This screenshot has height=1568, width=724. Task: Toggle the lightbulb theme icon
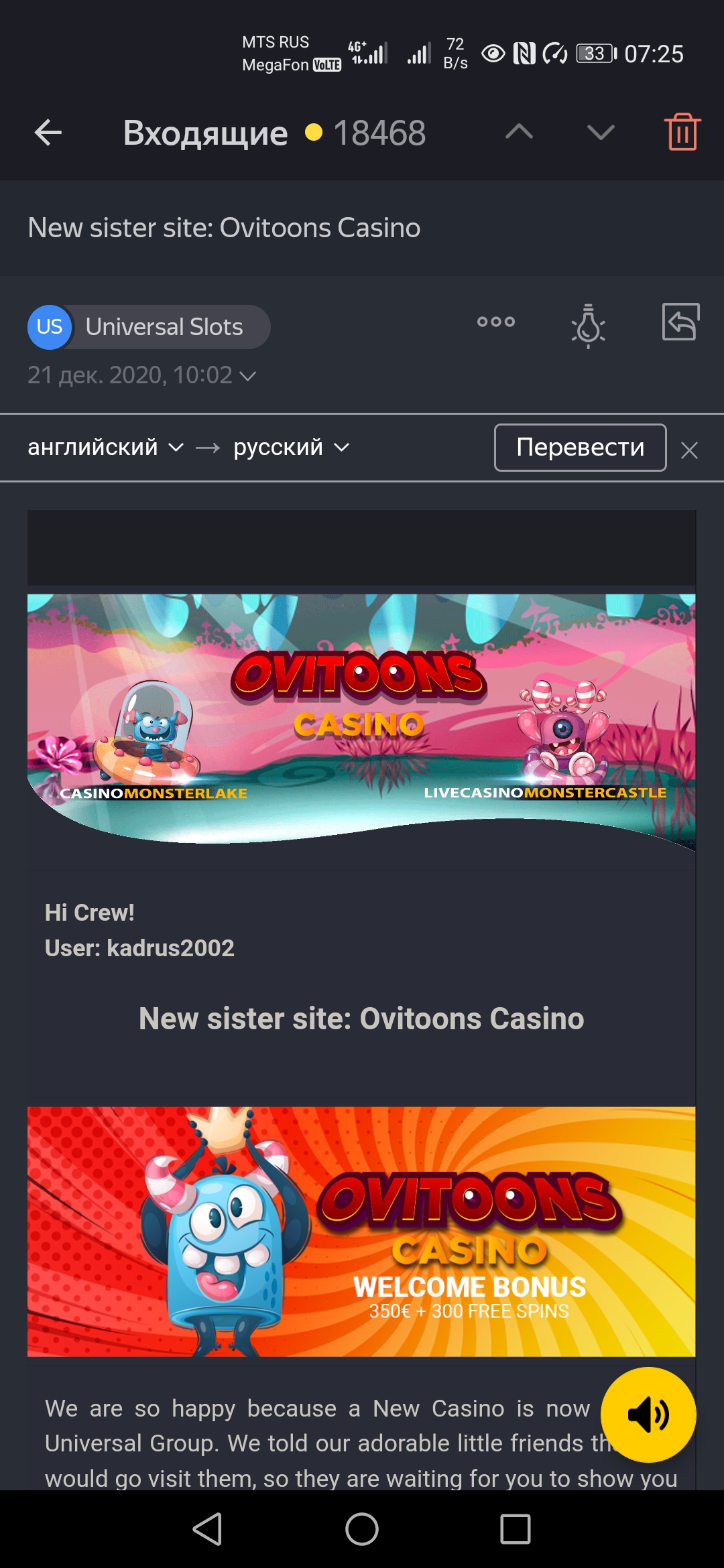tap(588, 326)
